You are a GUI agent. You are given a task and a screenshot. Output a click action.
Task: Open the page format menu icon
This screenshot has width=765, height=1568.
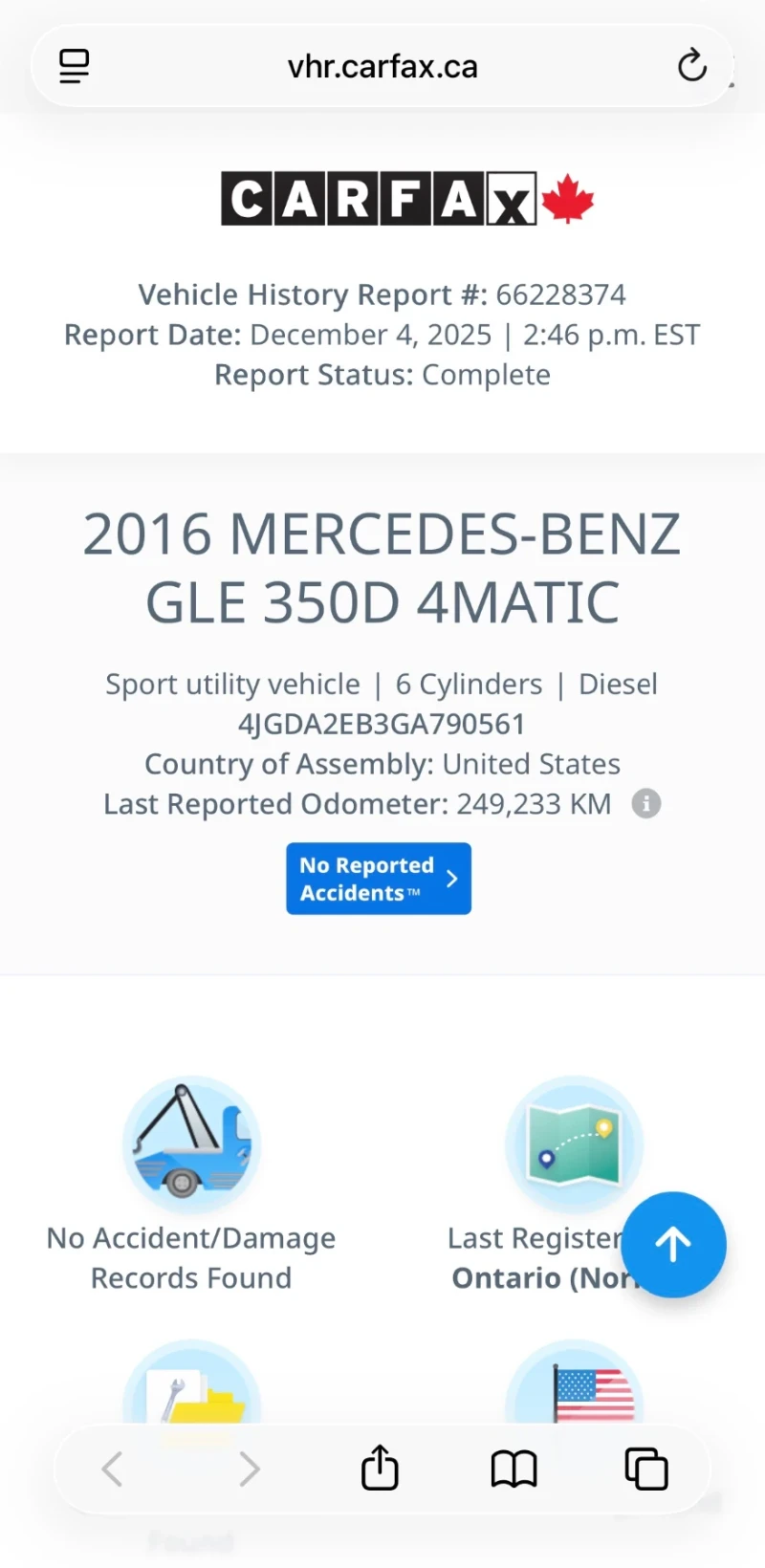tap(74, 66)
